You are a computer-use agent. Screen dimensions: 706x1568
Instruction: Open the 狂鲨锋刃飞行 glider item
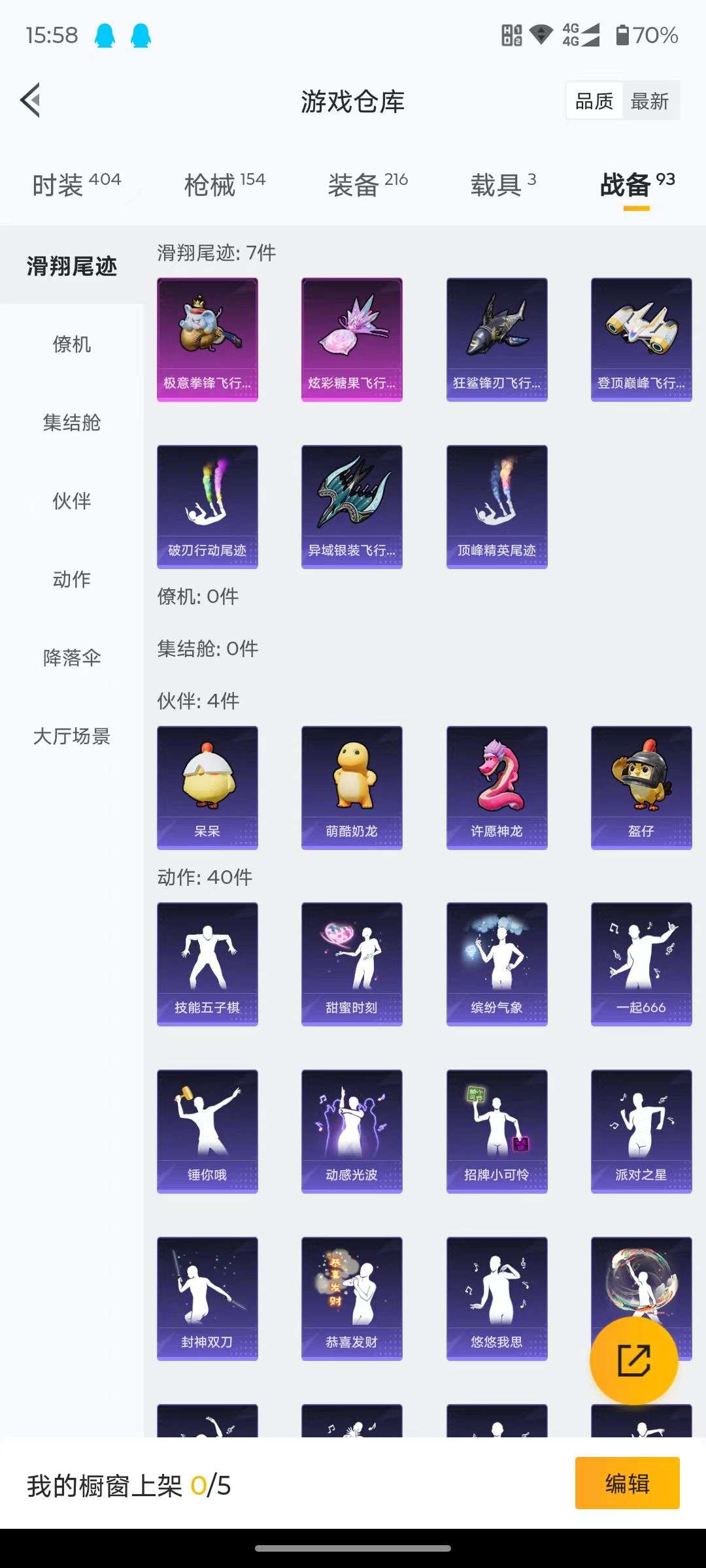coord(497,336)
